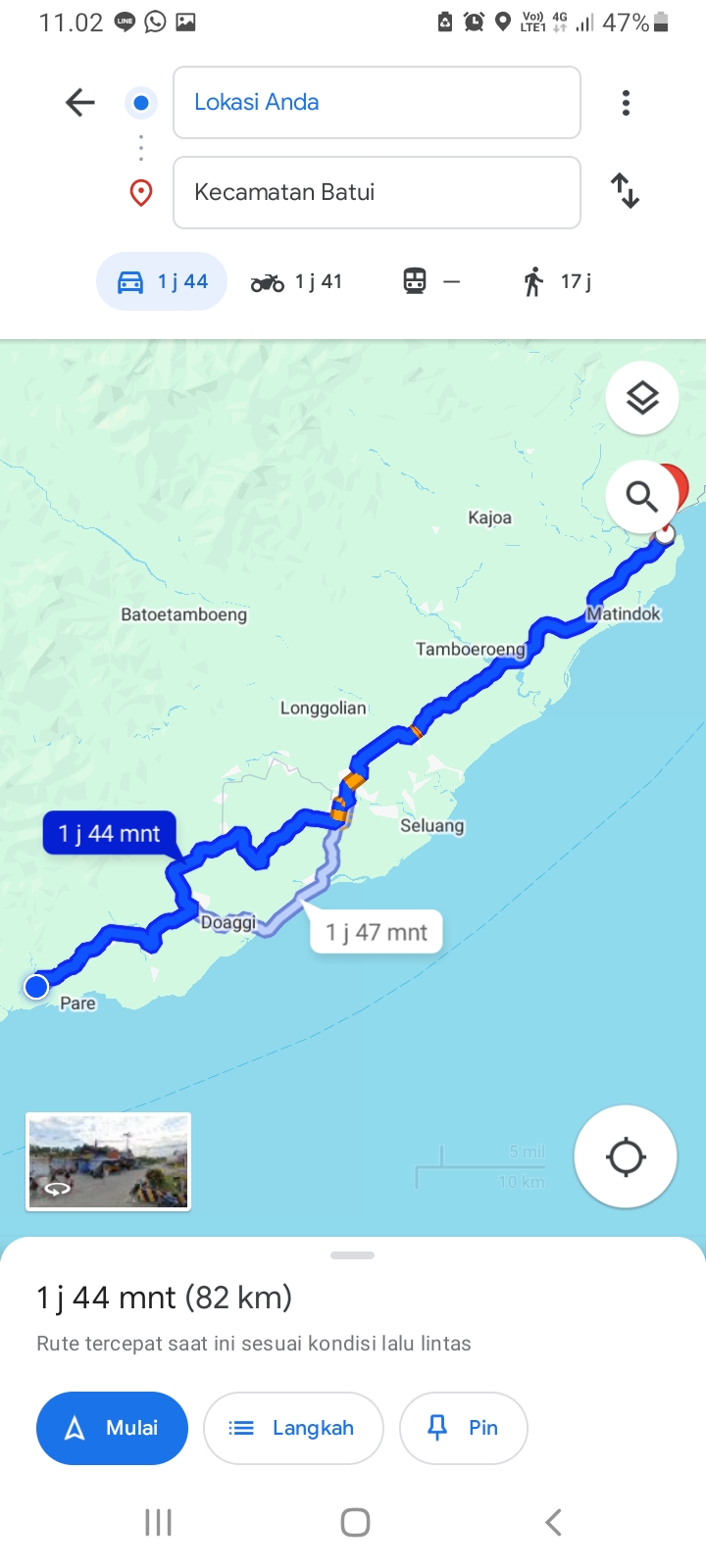This screenshot has width=706, height=1568.
Task: Edit the Lokasi Anda starting point field
Action: (377, 102)
